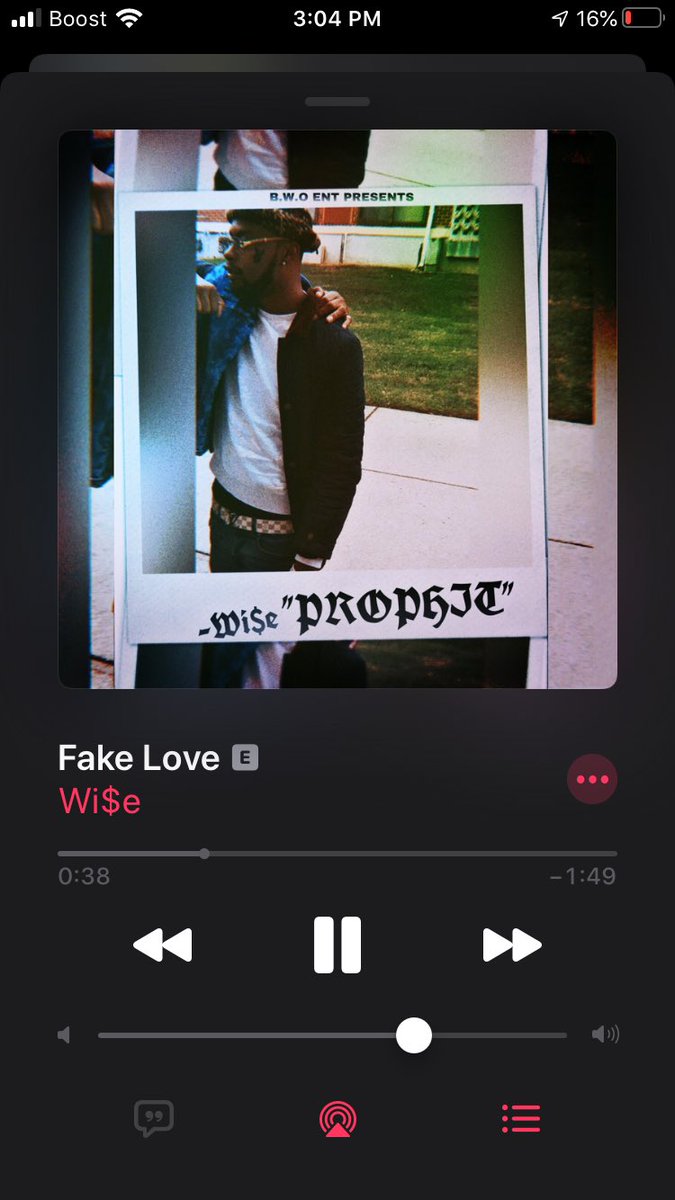Skip back to the previous track
Viewport: 675px width, 1200px height.
pyautogui.click(x=162, y=945)
